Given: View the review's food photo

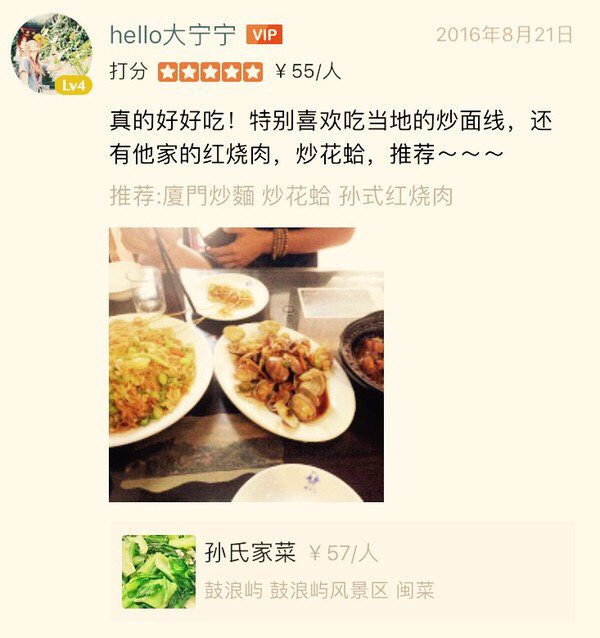Looking at the screenshot, I should 246,364.
